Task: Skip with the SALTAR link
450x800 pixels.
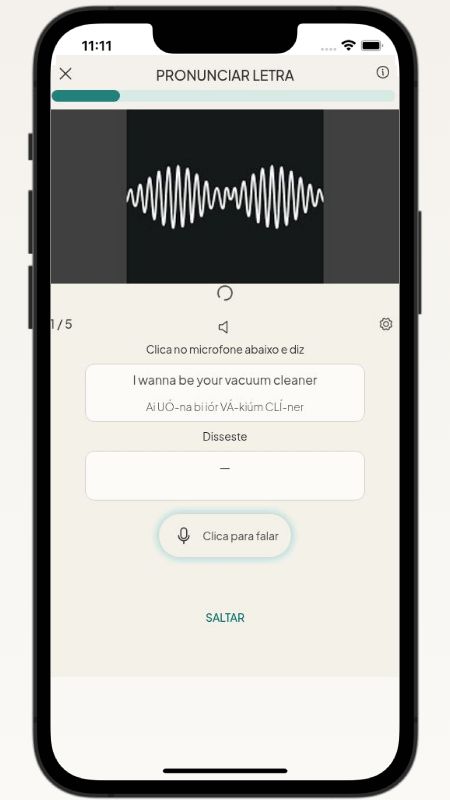Action: (225, 617)
